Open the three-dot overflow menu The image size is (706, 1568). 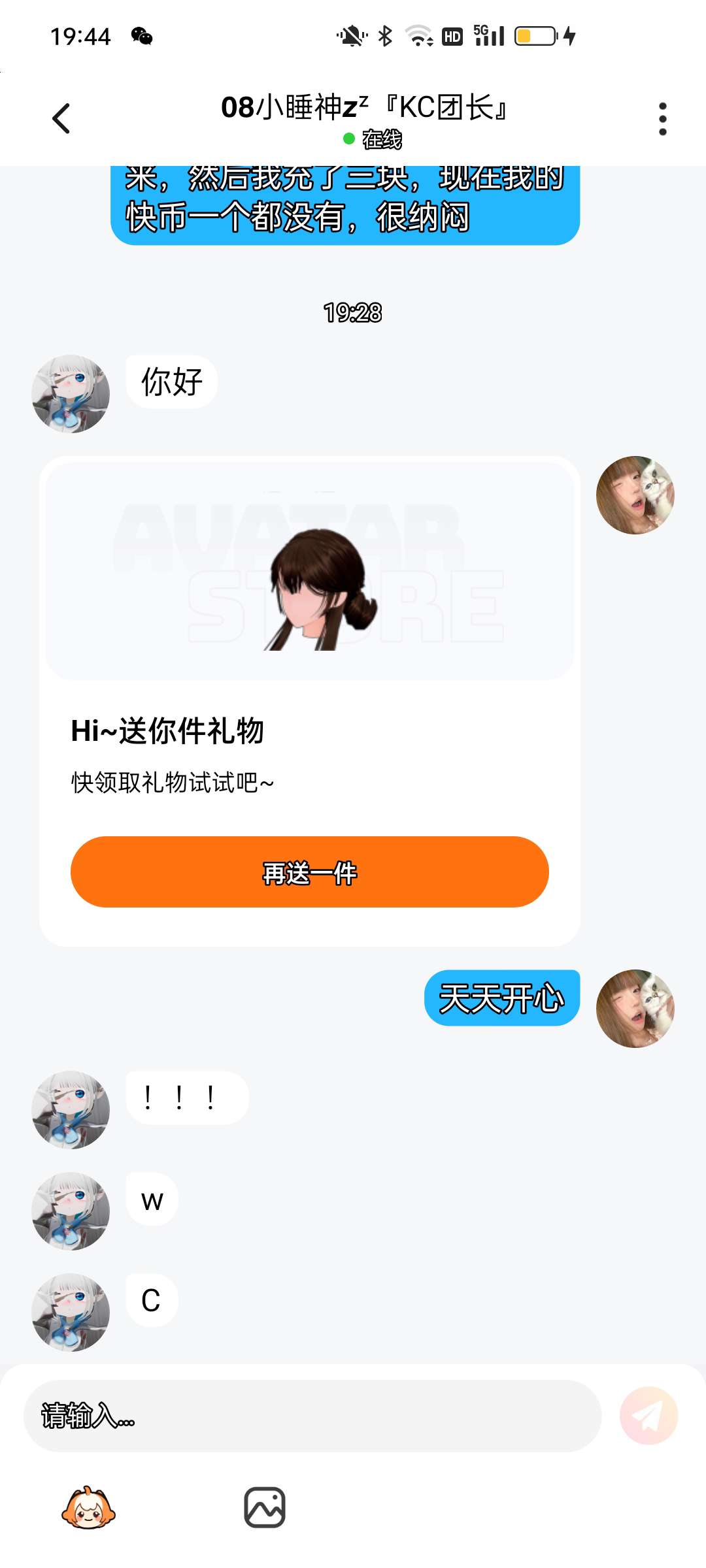[662, 119]
